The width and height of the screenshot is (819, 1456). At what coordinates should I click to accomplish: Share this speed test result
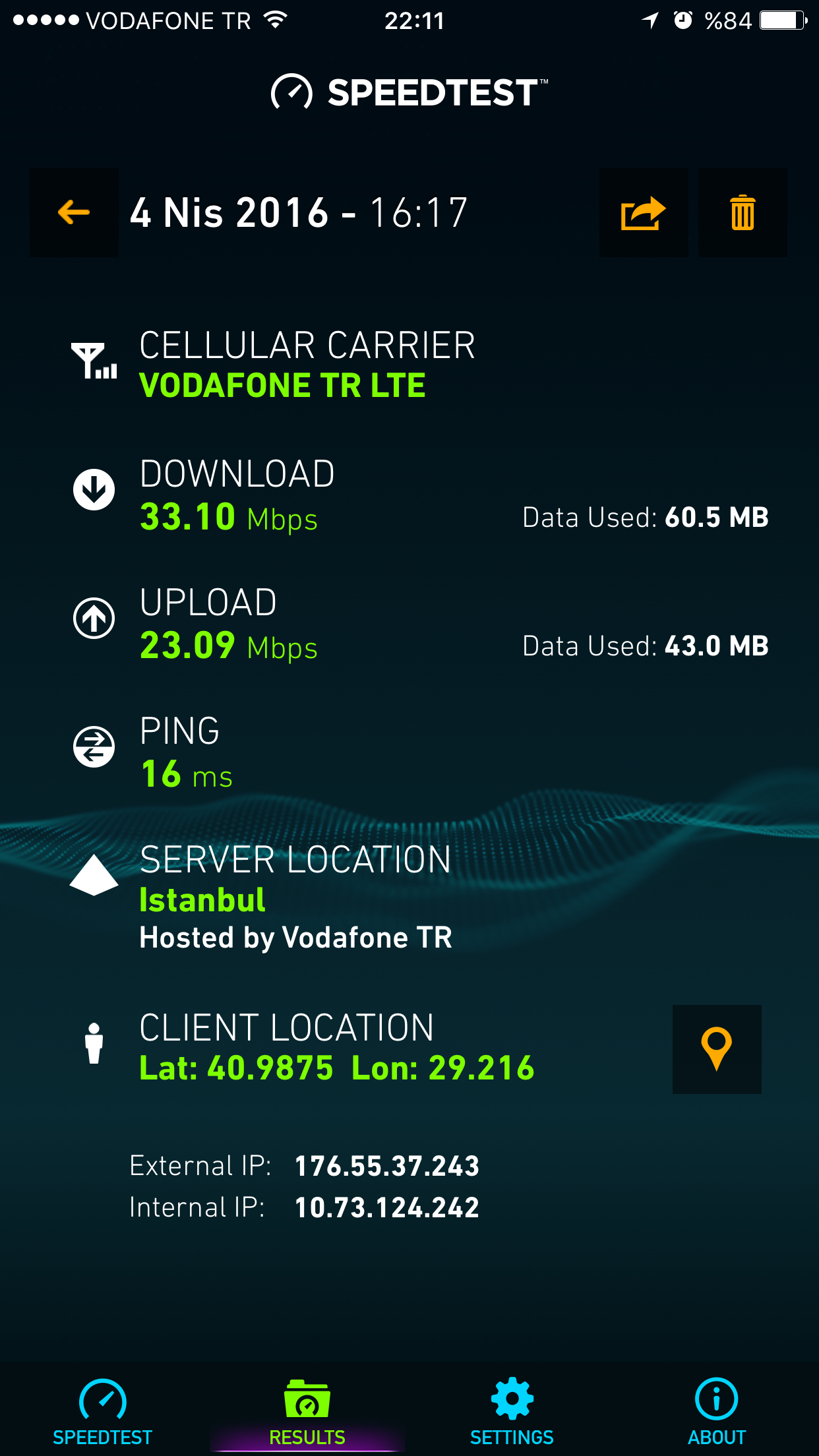click(x=644, y=213)
